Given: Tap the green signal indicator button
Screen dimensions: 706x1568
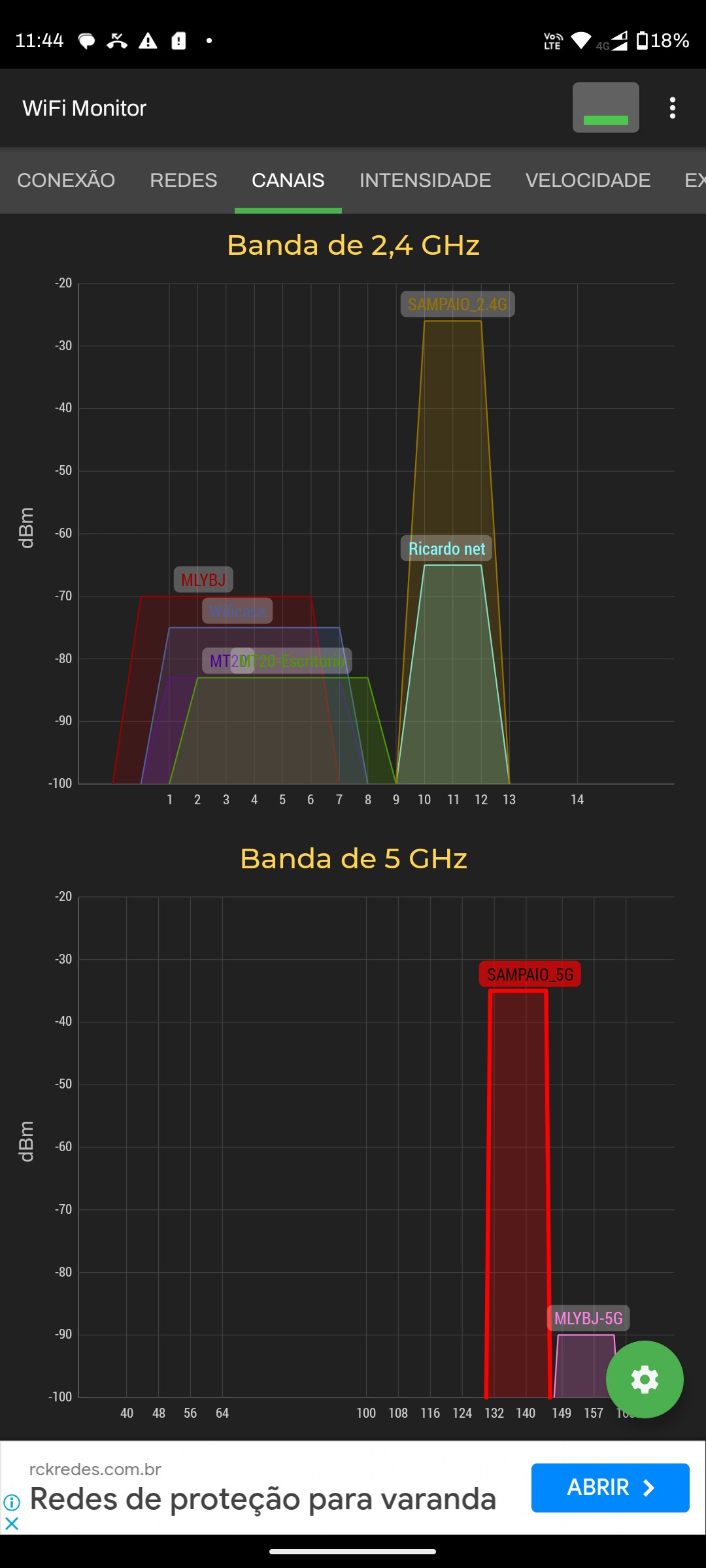Looking at the screenshot, I should (605, 108).
